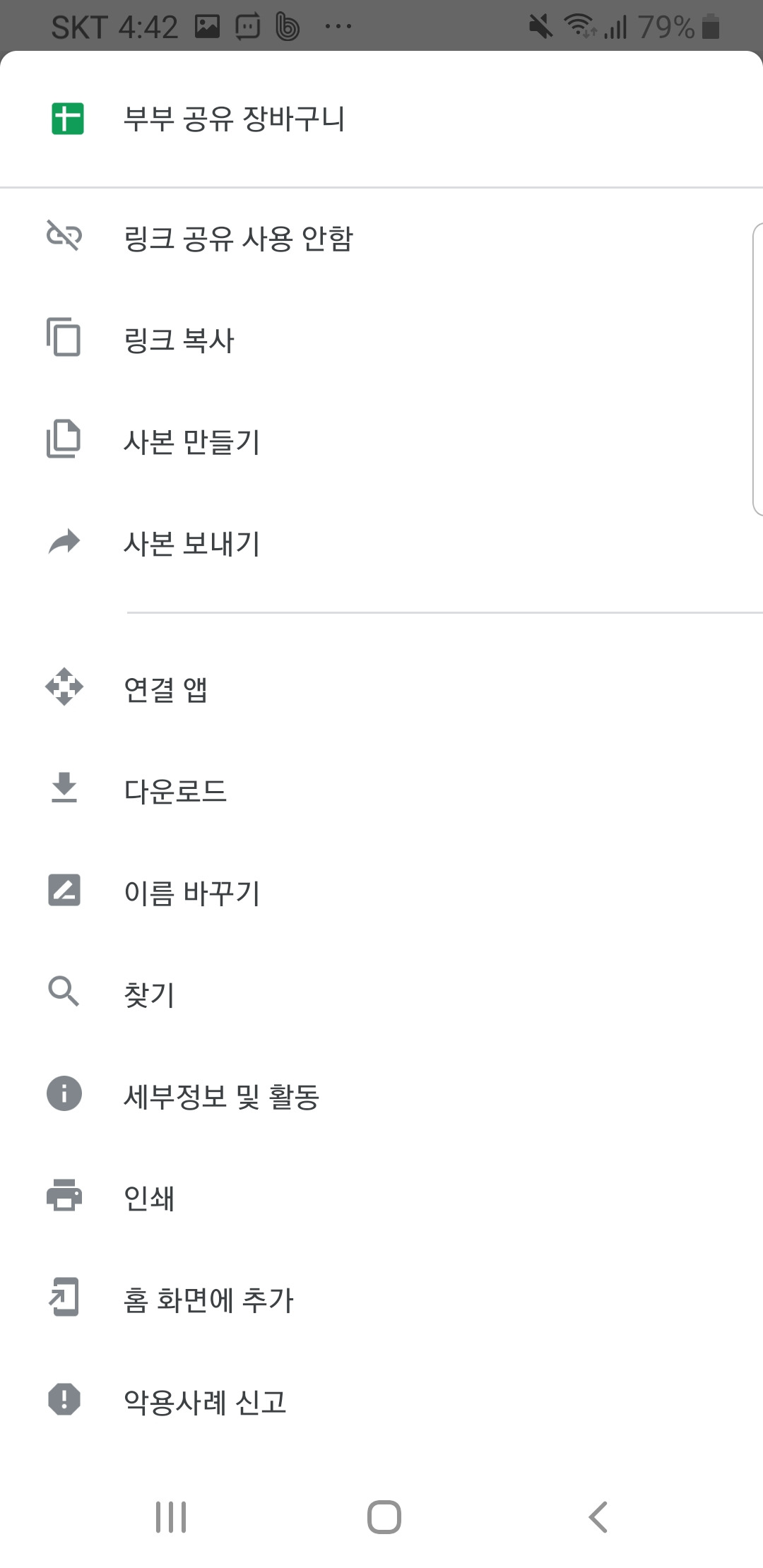763x1568 pixels.
Task: Choose 이름 바꾸기 to rename
Action: click(191, 892)
